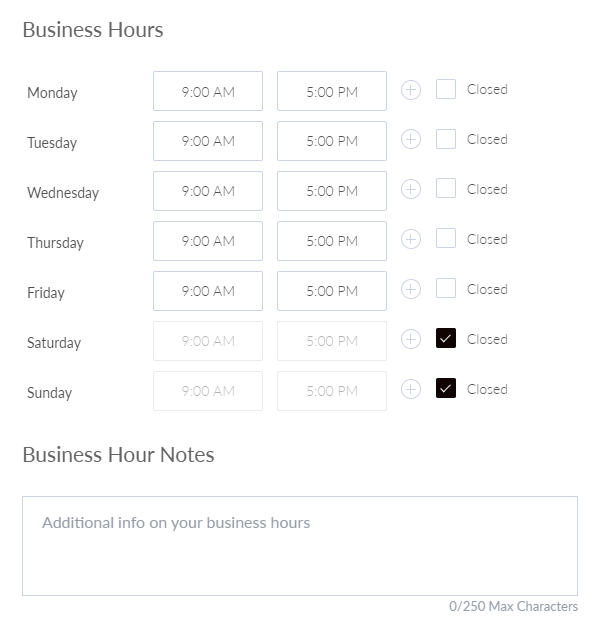Image resolution: width=613 pixels, height=625 pixels.
Task: Tick Closed checkbox for Thursday
Action: [446, 239]
